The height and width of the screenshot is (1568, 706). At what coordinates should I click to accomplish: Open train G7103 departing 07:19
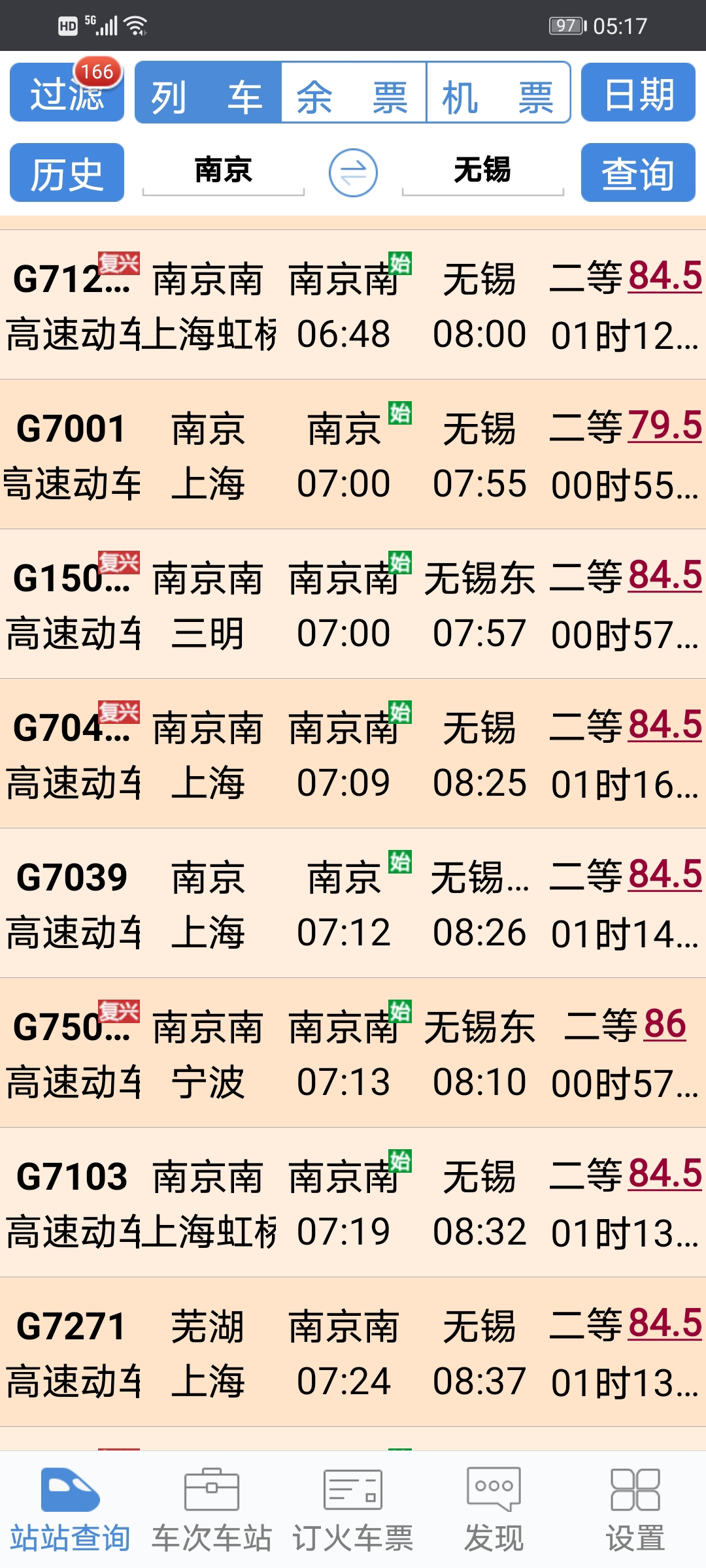tap(353, 1203)
